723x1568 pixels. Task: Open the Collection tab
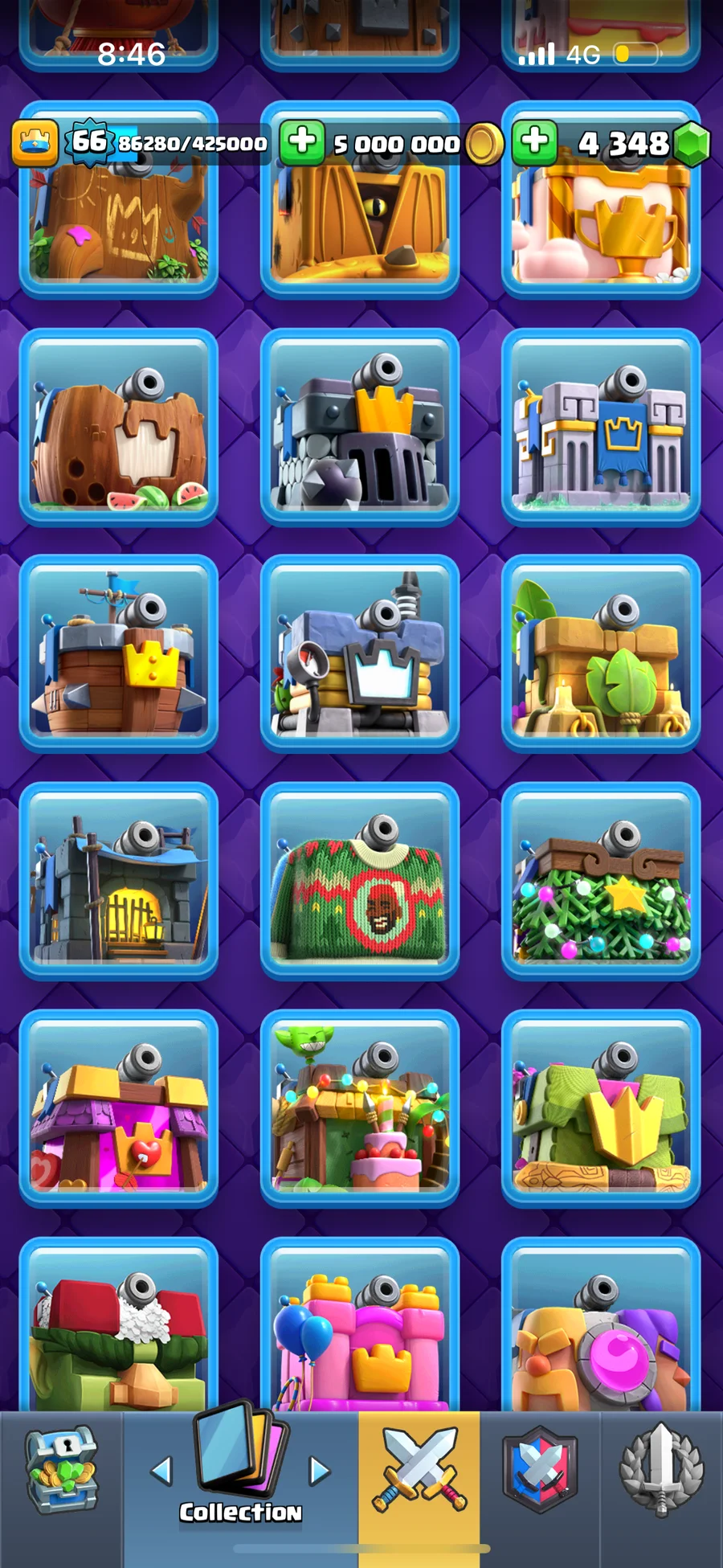coord(240,1470)
